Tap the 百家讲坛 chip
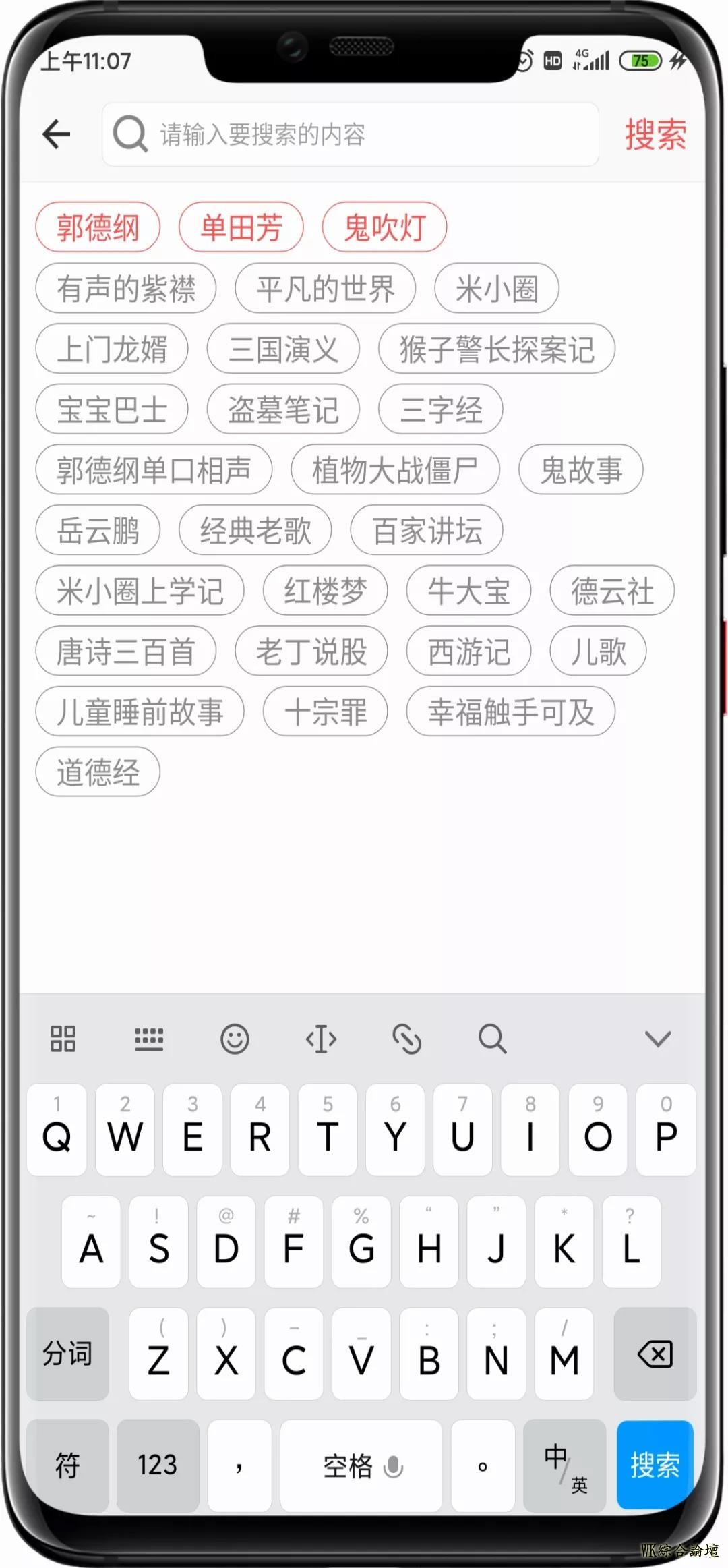 click(x=427, y=531)
